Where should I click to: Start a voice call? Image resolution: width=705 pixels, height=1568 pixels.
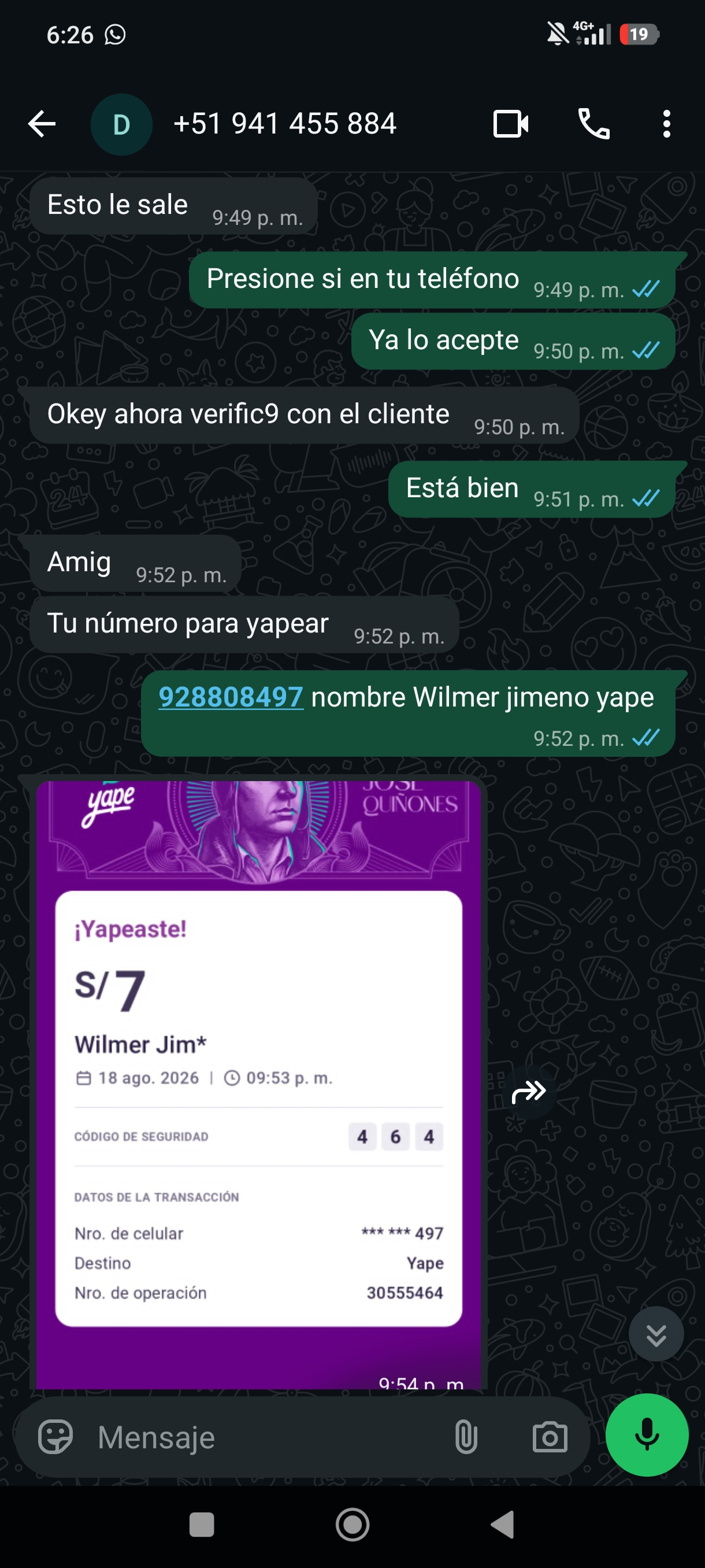[593, 124]
